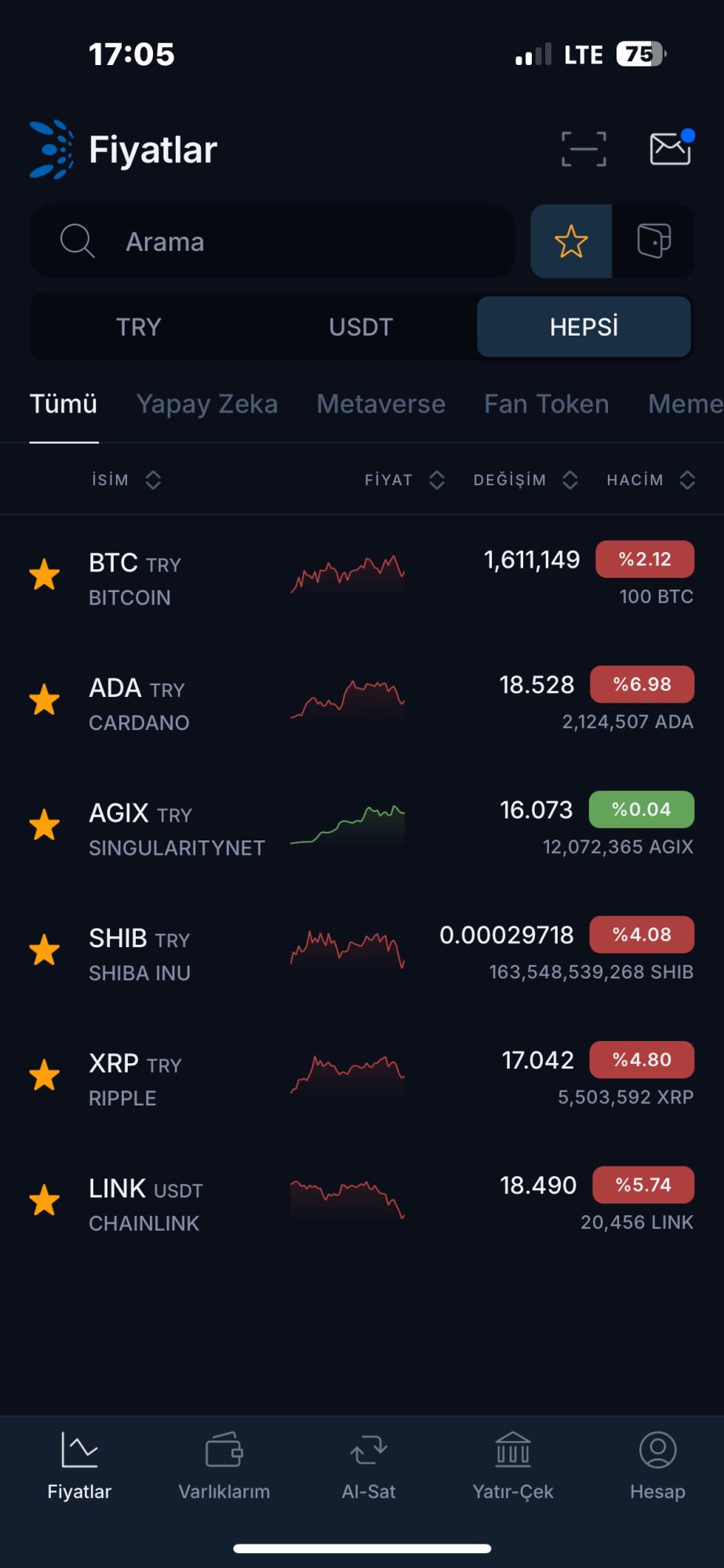Open Hesap account icon in bottom bar

(x=657, y=1460)
